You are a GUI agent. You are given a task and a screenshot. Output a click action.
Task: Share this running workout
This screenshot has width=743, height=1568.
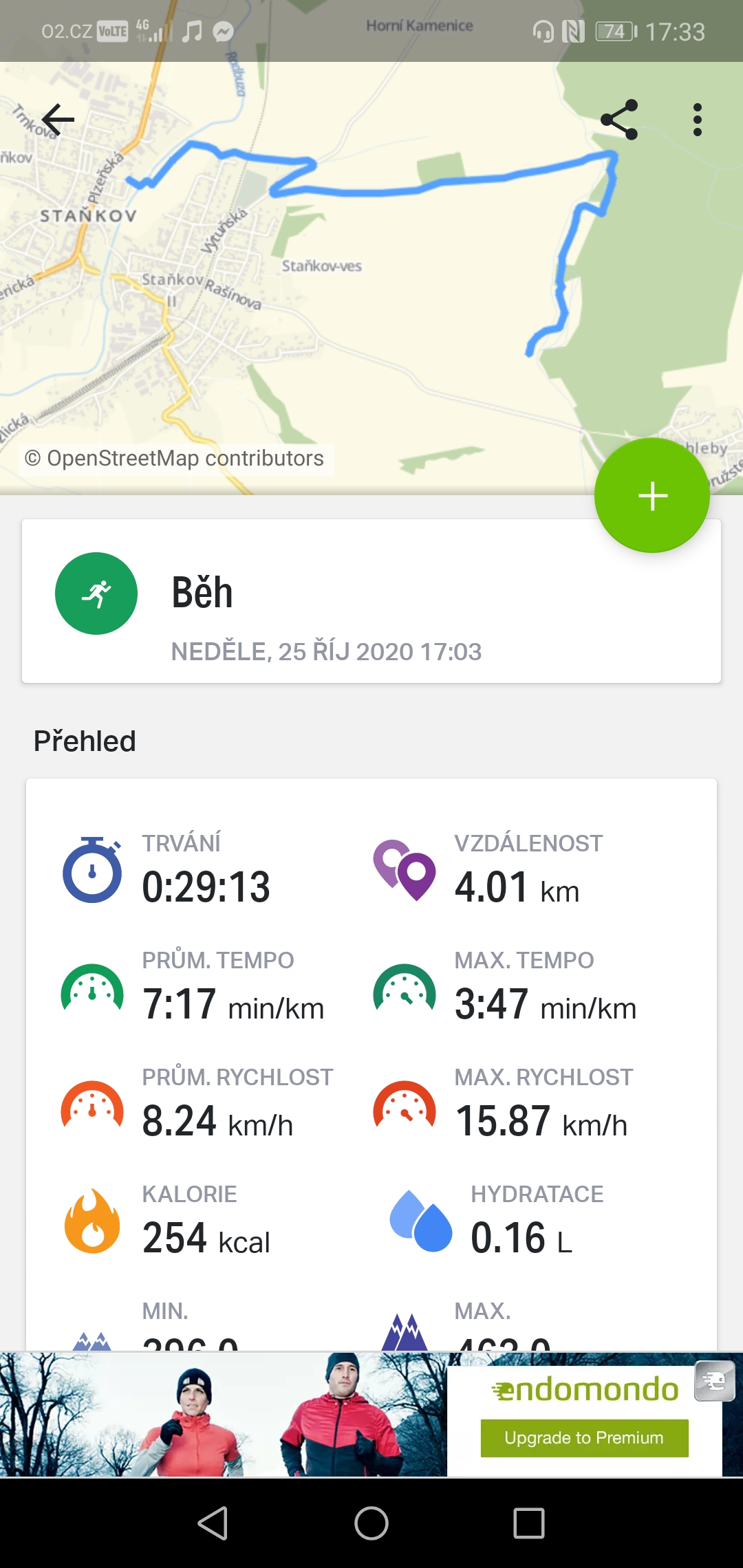click(x=619, y=120)
